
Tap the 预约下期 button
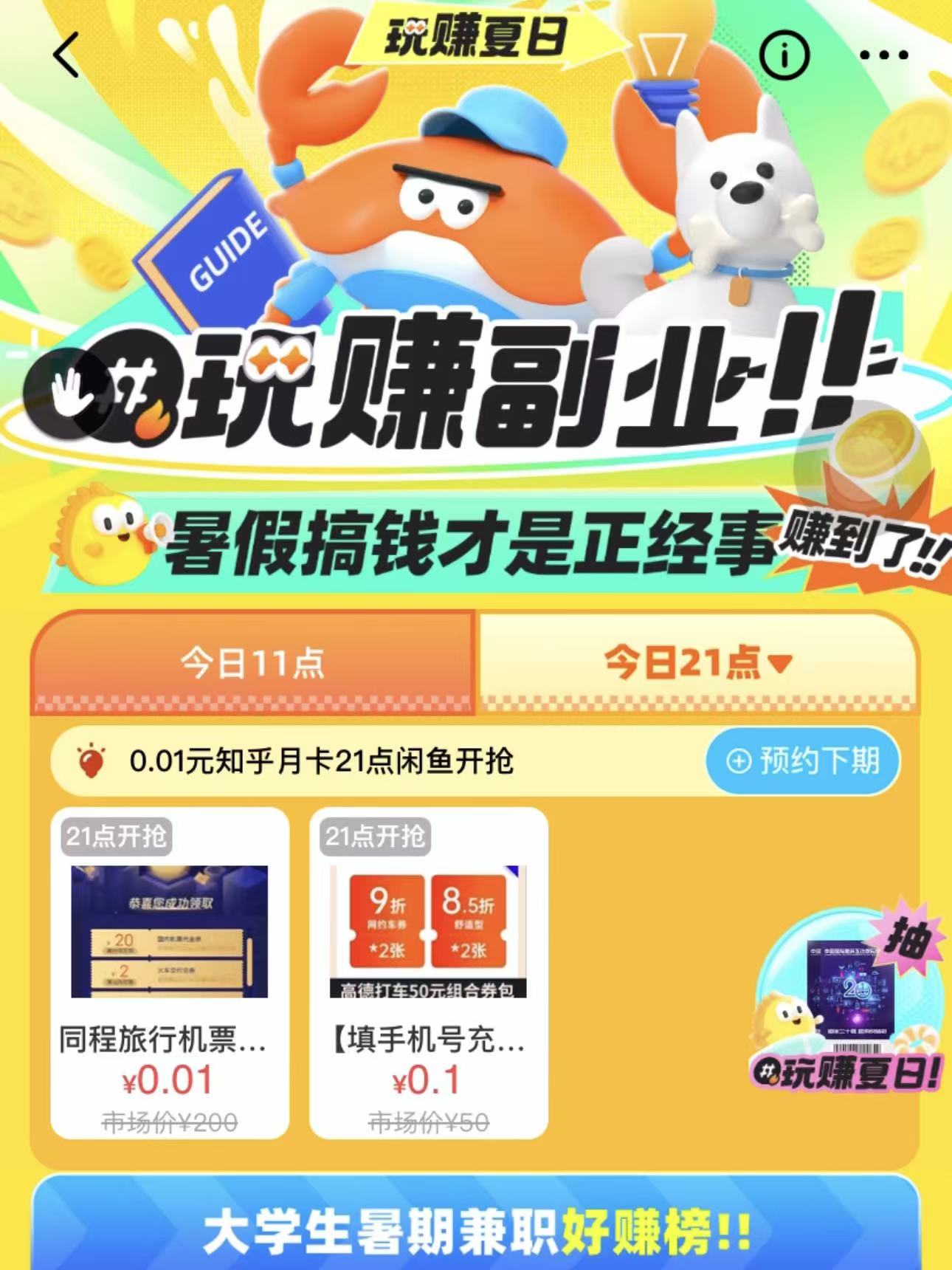tap(803, 761)
